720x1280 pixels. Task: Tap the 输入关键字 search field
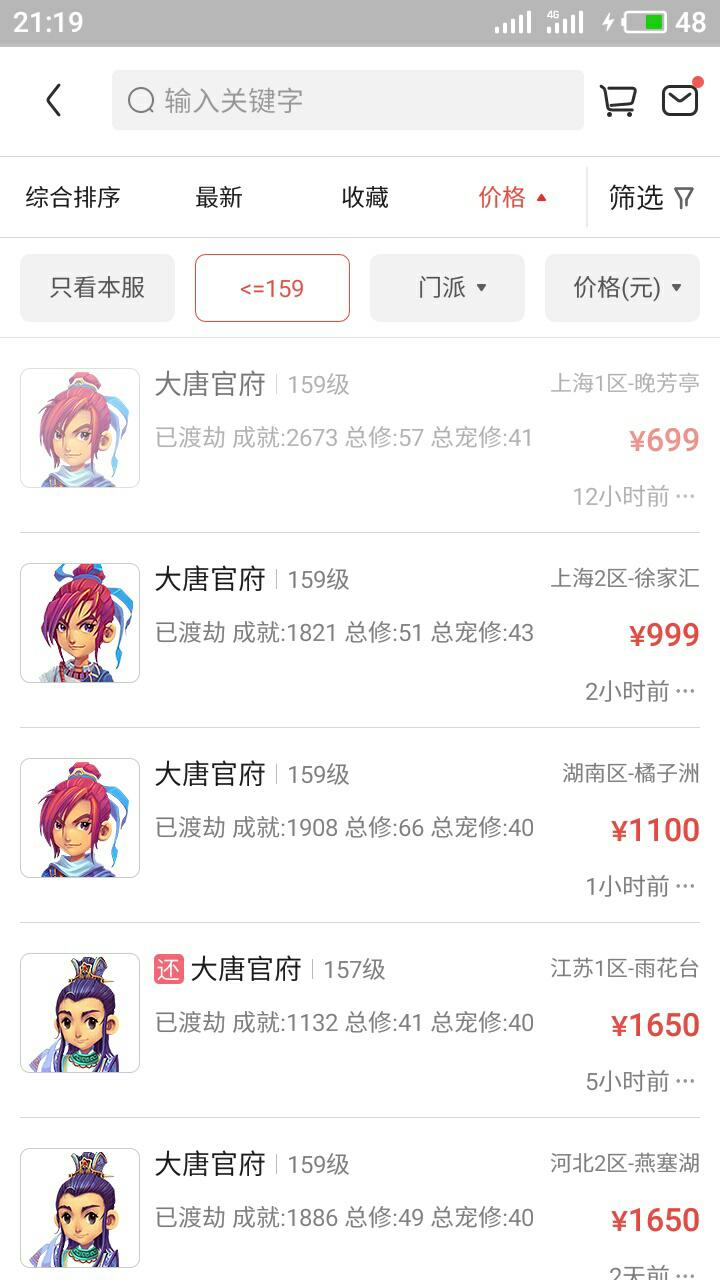347,100
